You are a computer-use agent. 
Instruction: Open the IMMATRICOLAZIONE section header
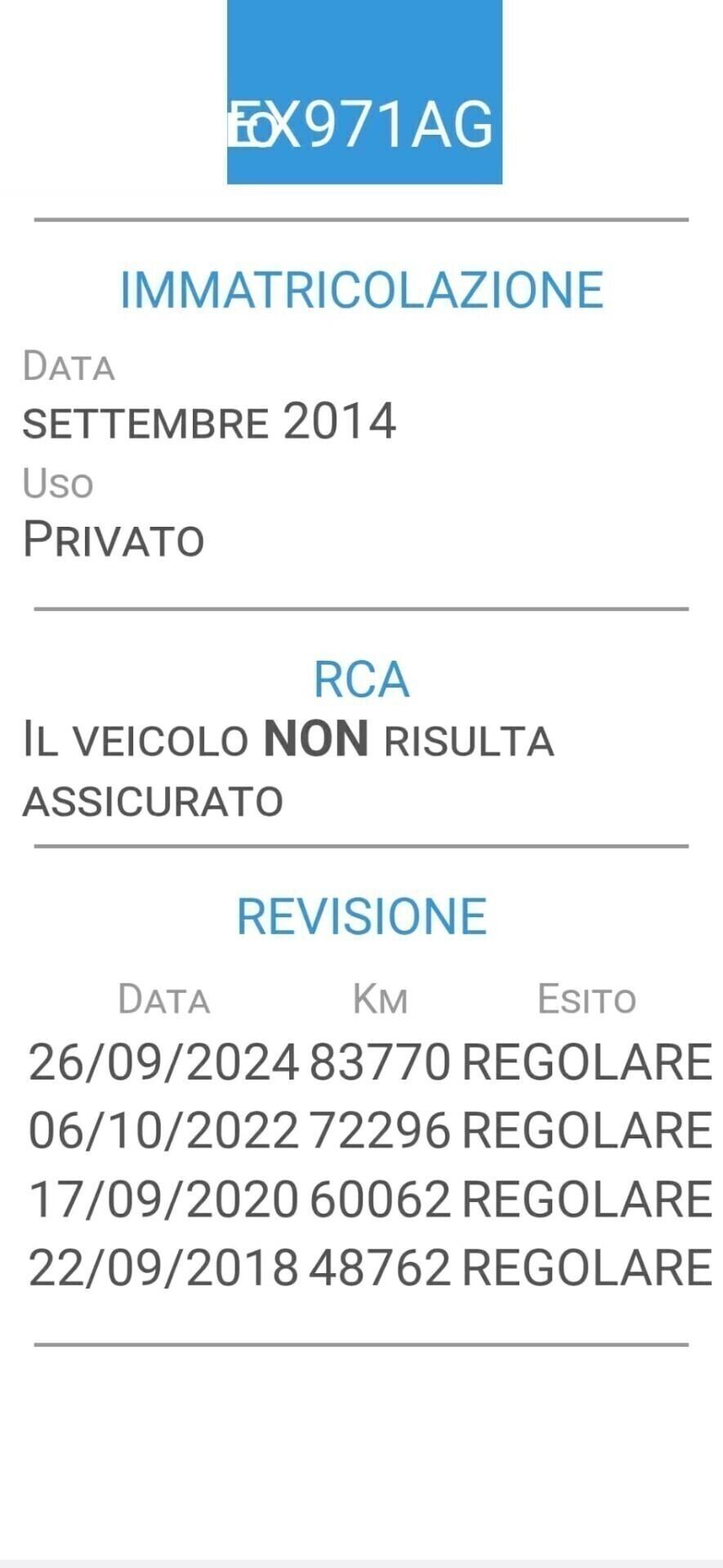click(x=360, y=290)
